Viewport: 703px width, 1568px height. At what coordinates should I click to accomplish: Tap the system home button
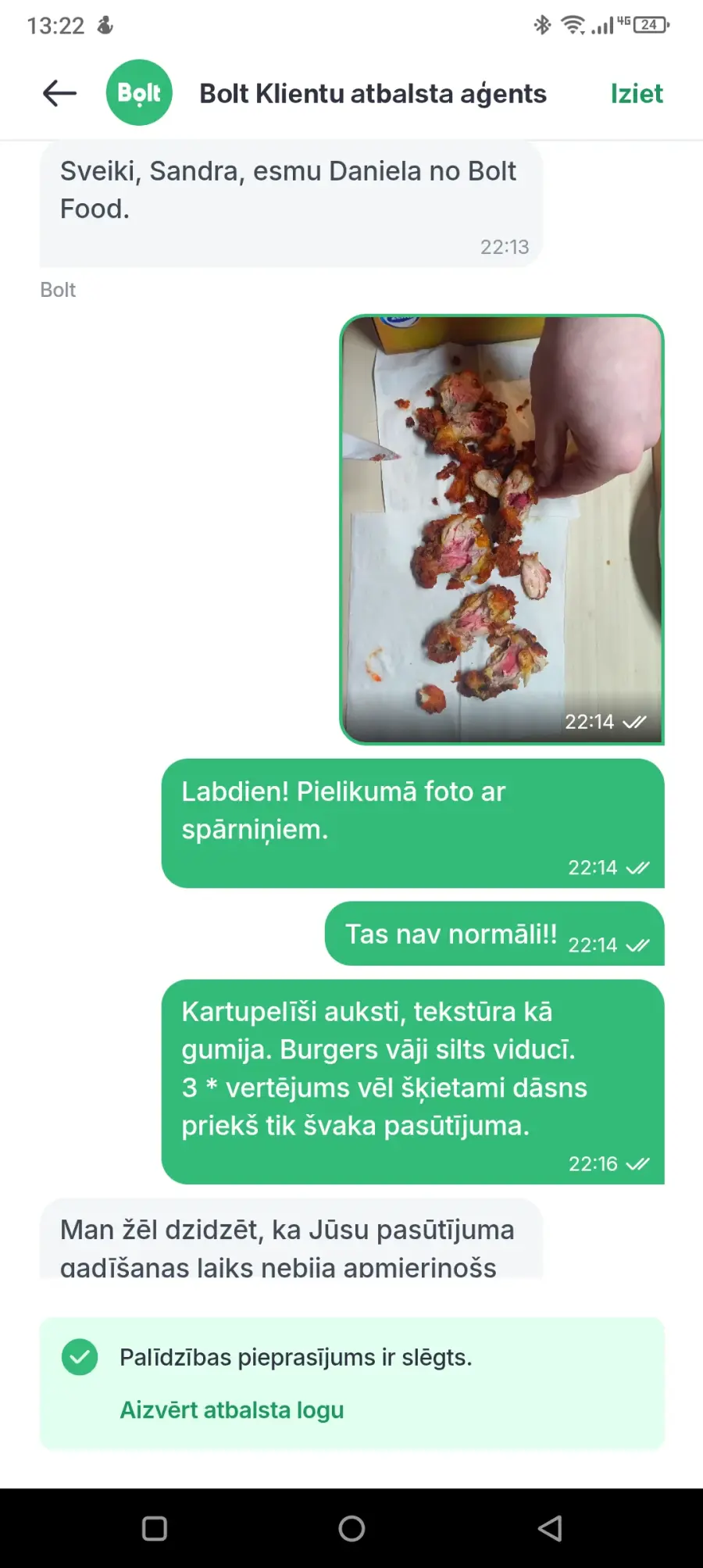351,1528
